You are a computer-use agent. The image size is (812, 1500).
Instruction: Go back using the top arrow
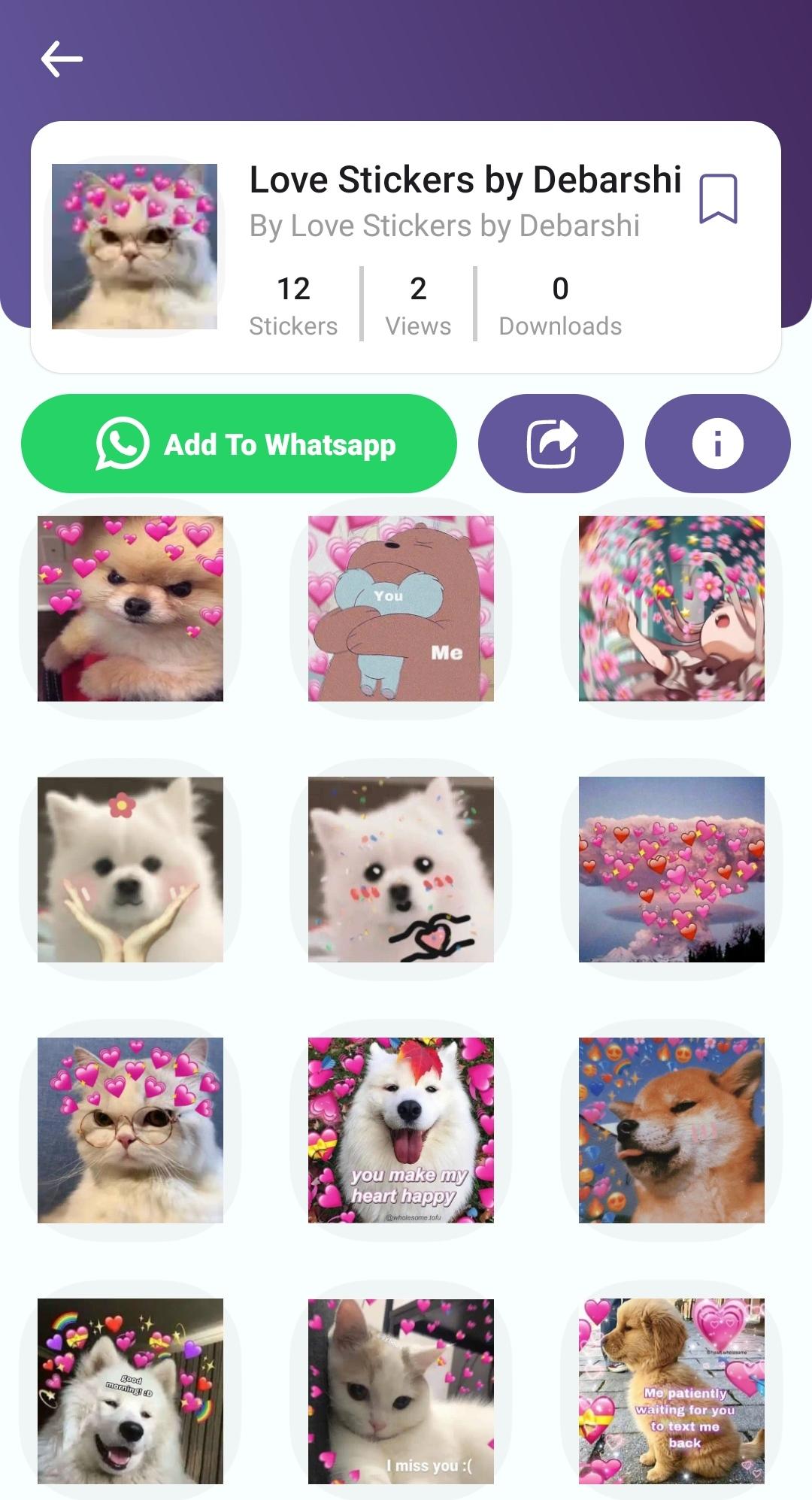62,59
